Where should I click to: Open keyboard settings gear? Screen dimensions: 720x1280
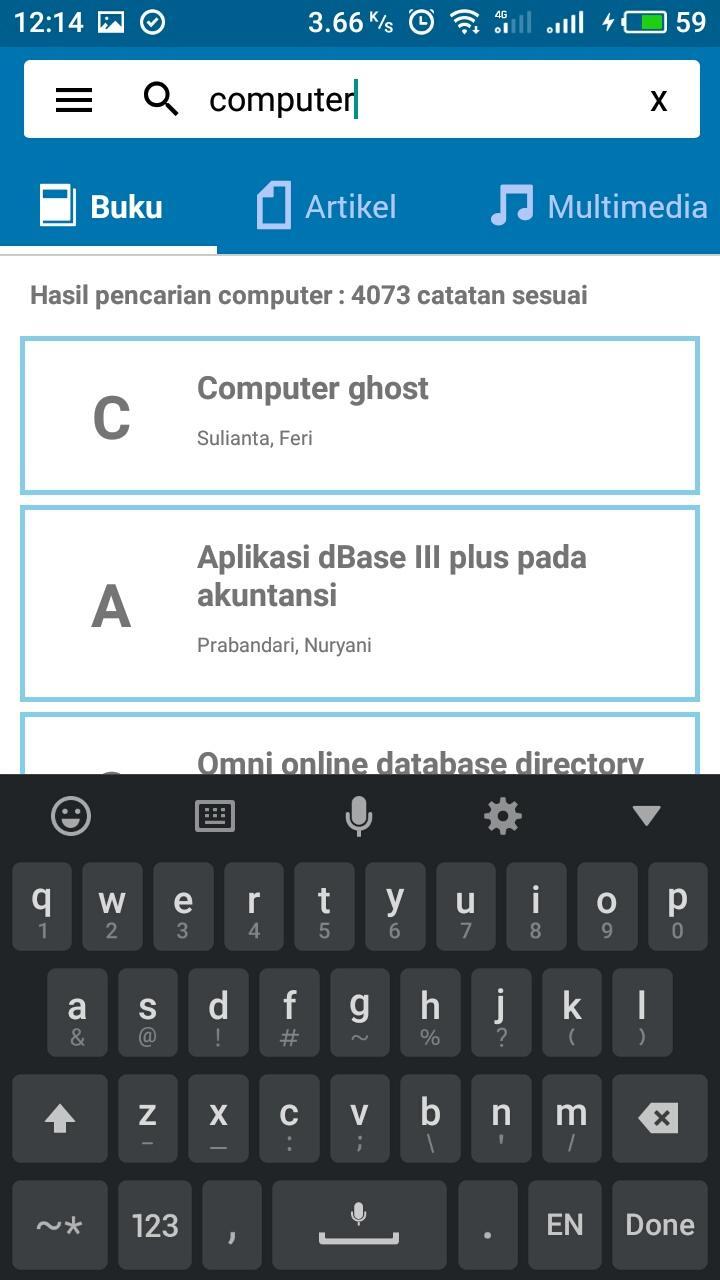point(502,816)
